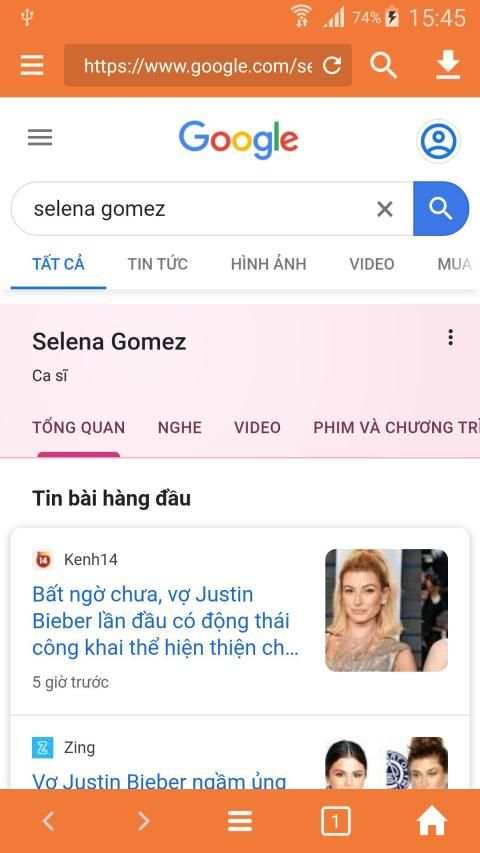Open the browser's hamburger menu in orange bar
Screen dimensions: 480x853
tap(32, 66)
